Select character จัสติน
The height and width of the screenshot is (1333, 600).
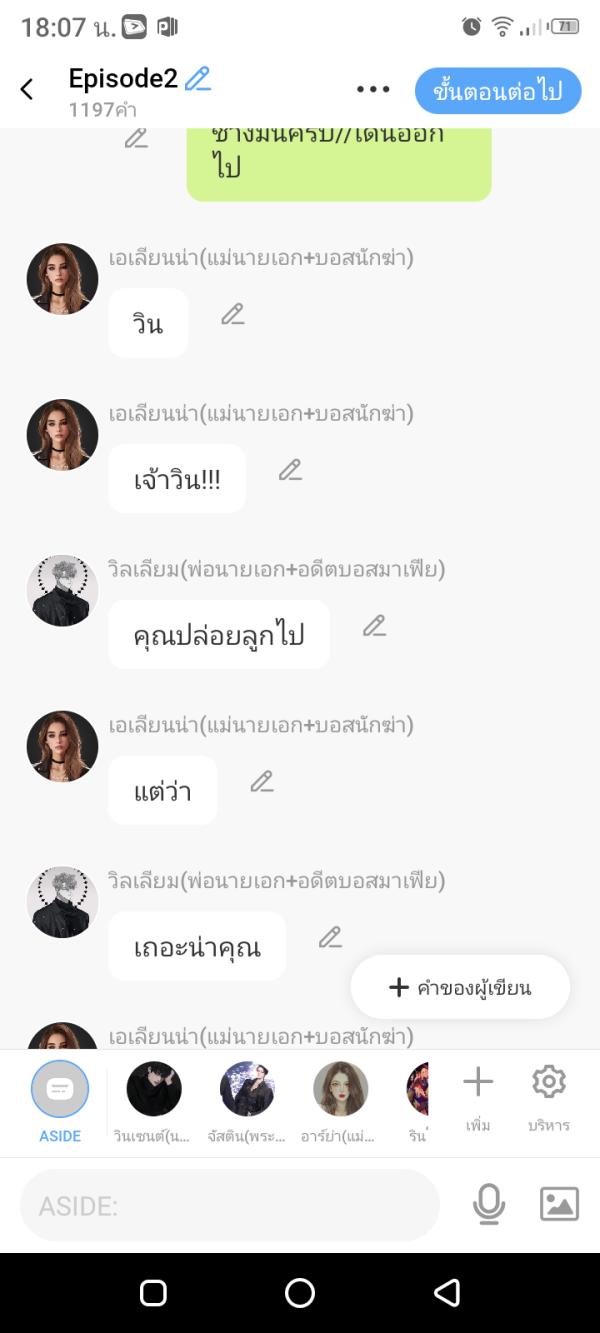pos(247,1090)
